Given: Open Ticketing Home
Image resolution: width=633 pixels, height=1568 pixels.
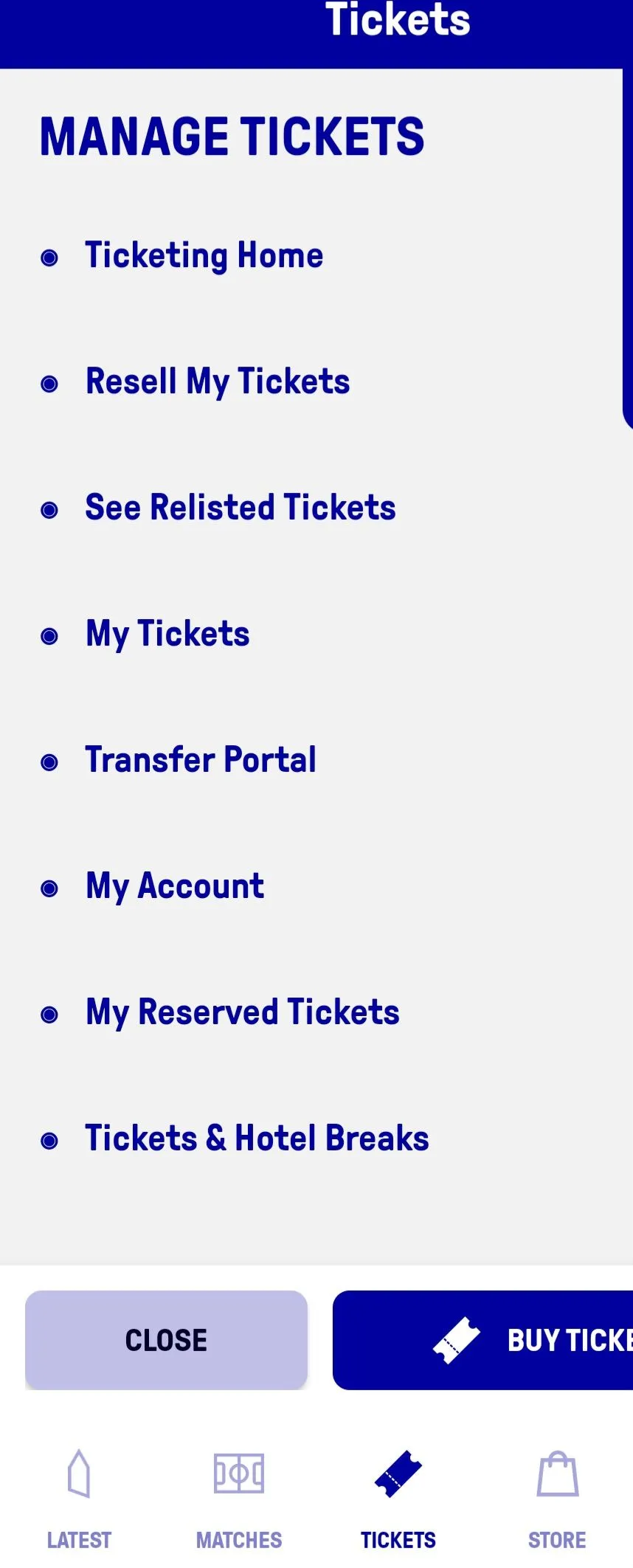Looking at the screenshot, I should pyautogui.click(x=204, y=255).
